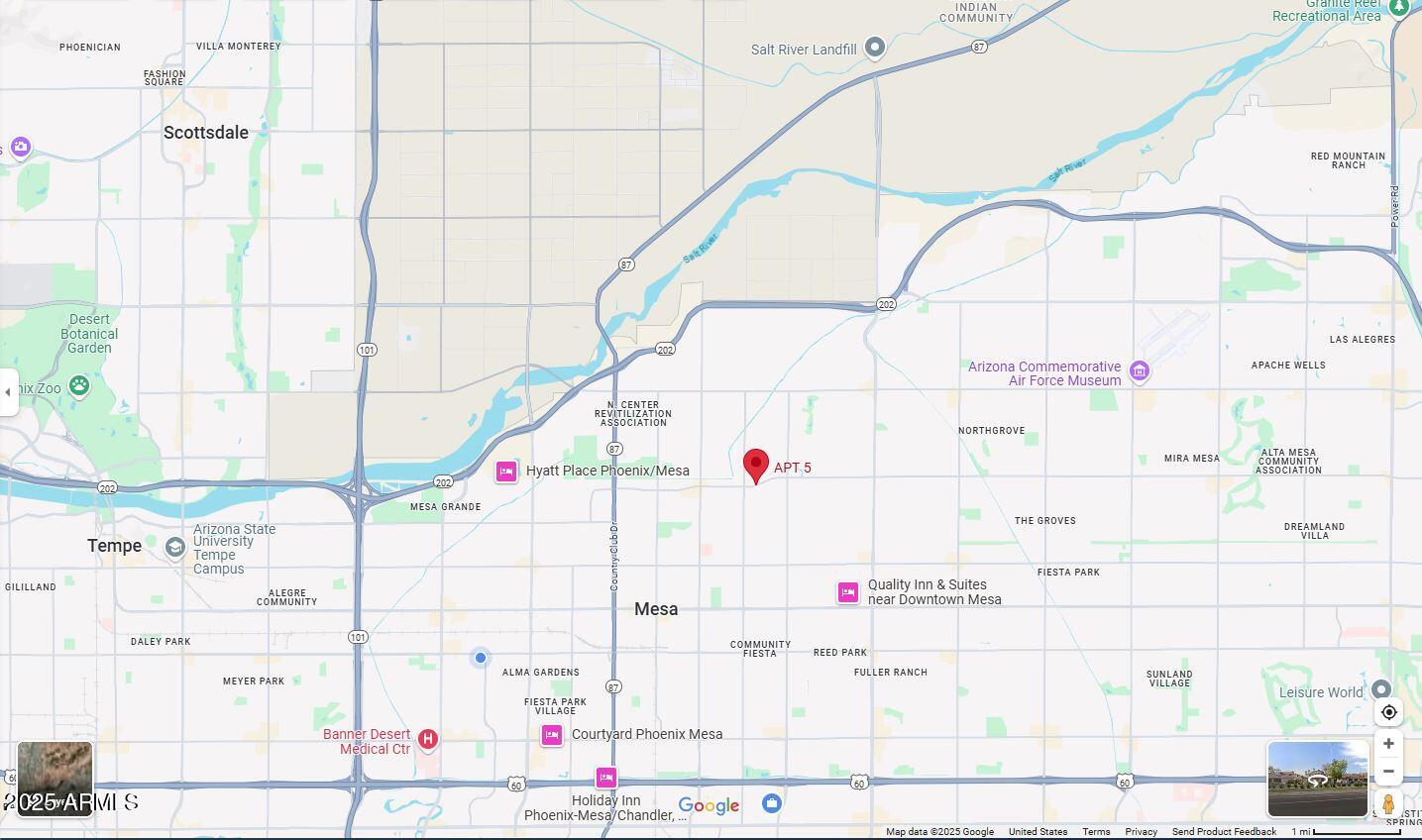Open Arizona State University Tempe Campus marker

click(x=175, y=548)
